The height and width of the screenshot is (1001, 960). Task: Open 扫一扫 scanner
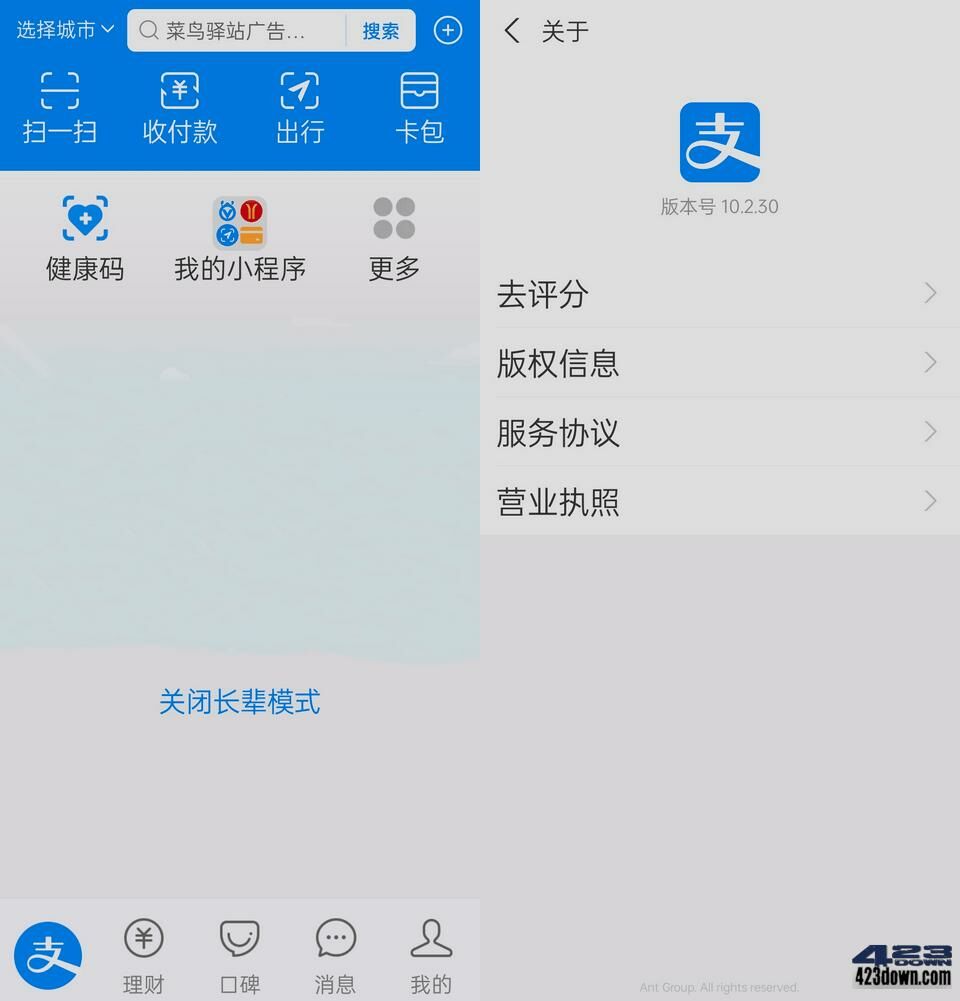(60, 108)
